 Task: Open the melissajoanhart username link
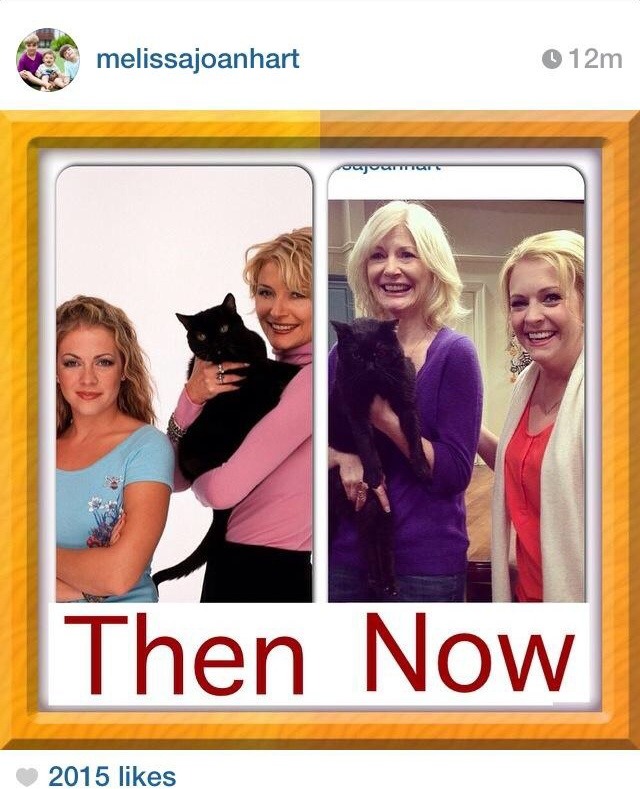pyautogui.click(x=197, y=59)
